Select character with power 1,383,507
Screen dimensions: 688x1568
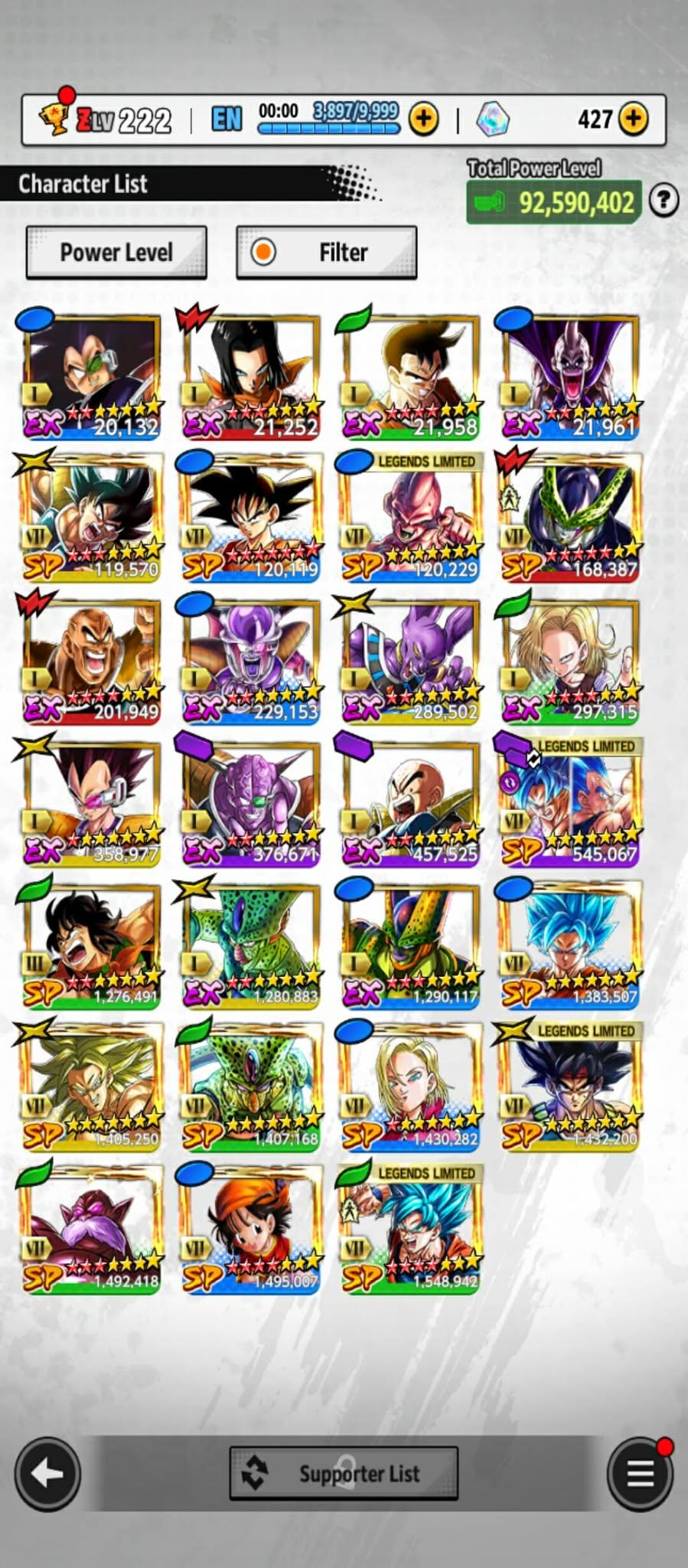click(569, 945)
